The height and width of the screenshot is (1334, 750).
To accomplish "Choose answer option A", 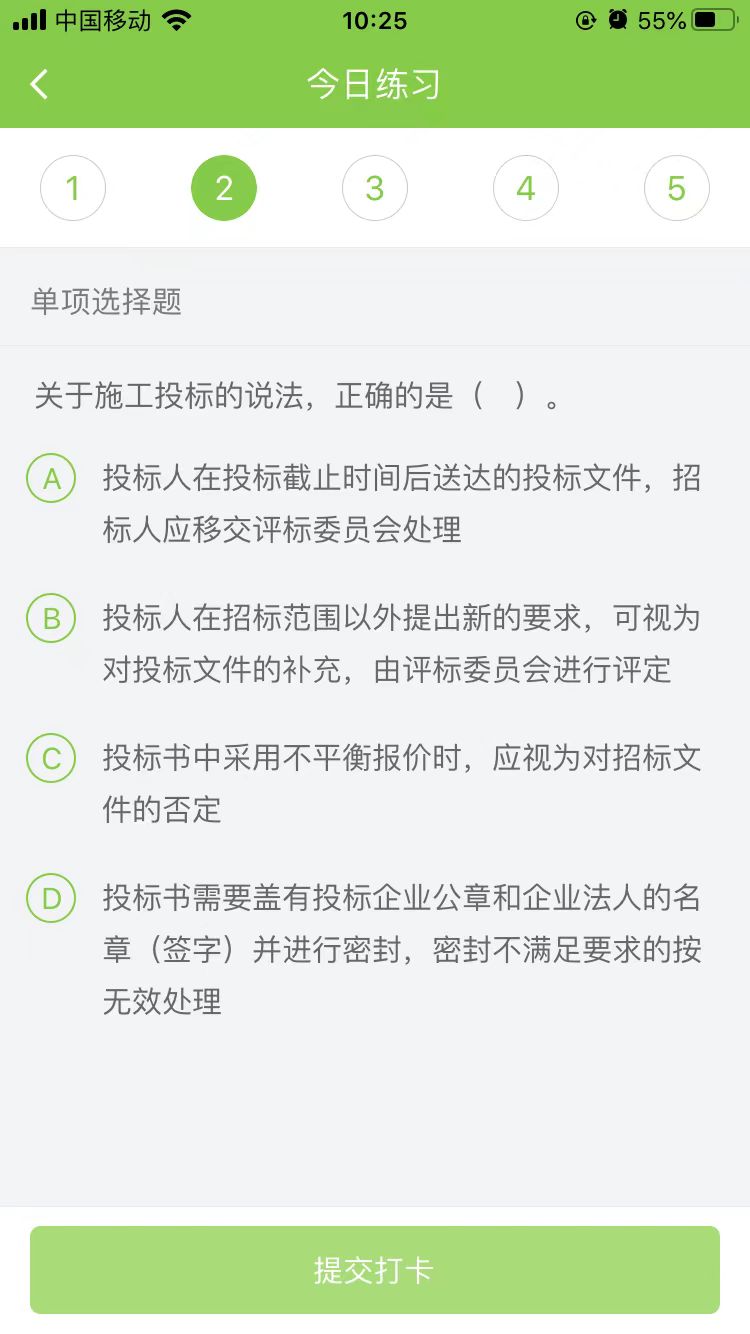I will pyautogui.click(x=51, y=479).
